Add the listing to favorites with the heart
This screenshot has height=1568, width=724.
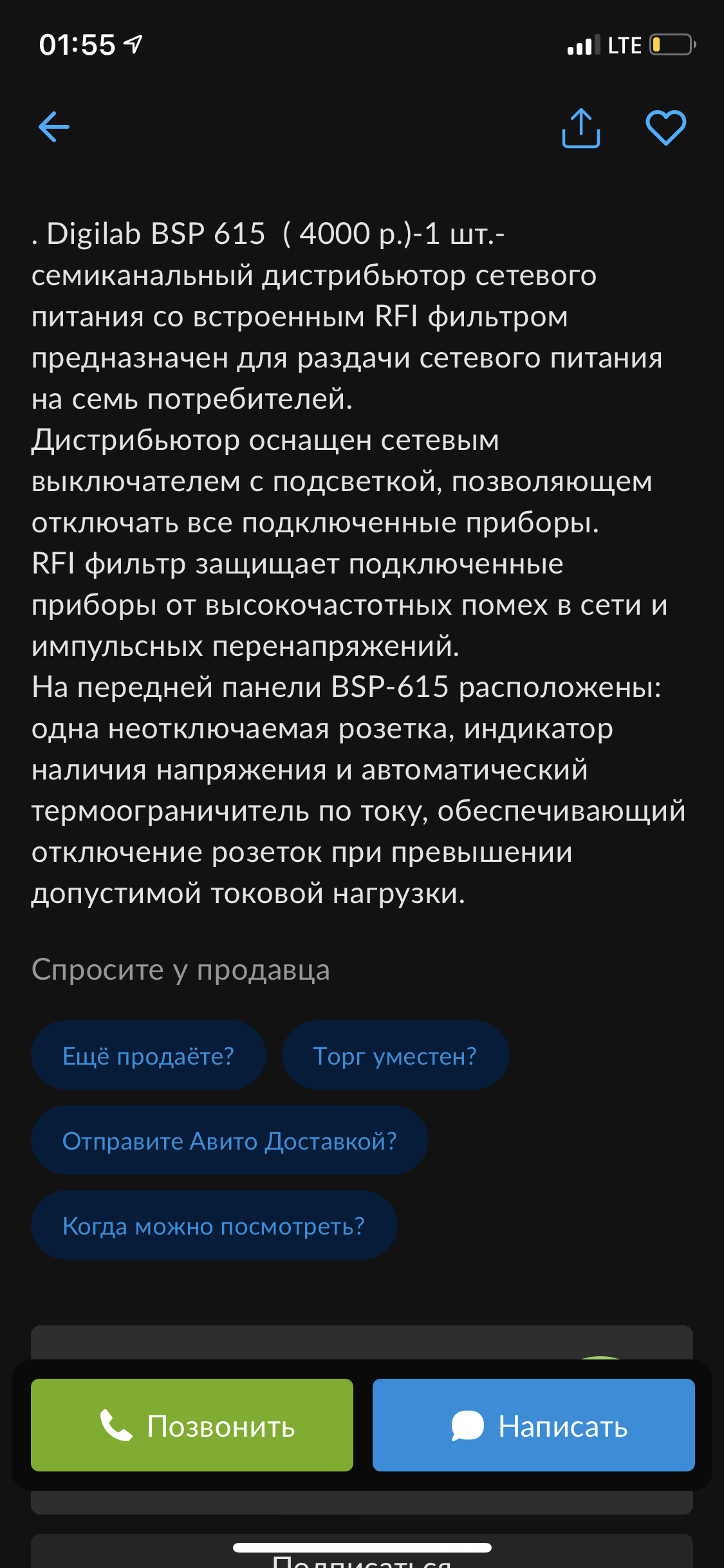(x=665, y=127)
